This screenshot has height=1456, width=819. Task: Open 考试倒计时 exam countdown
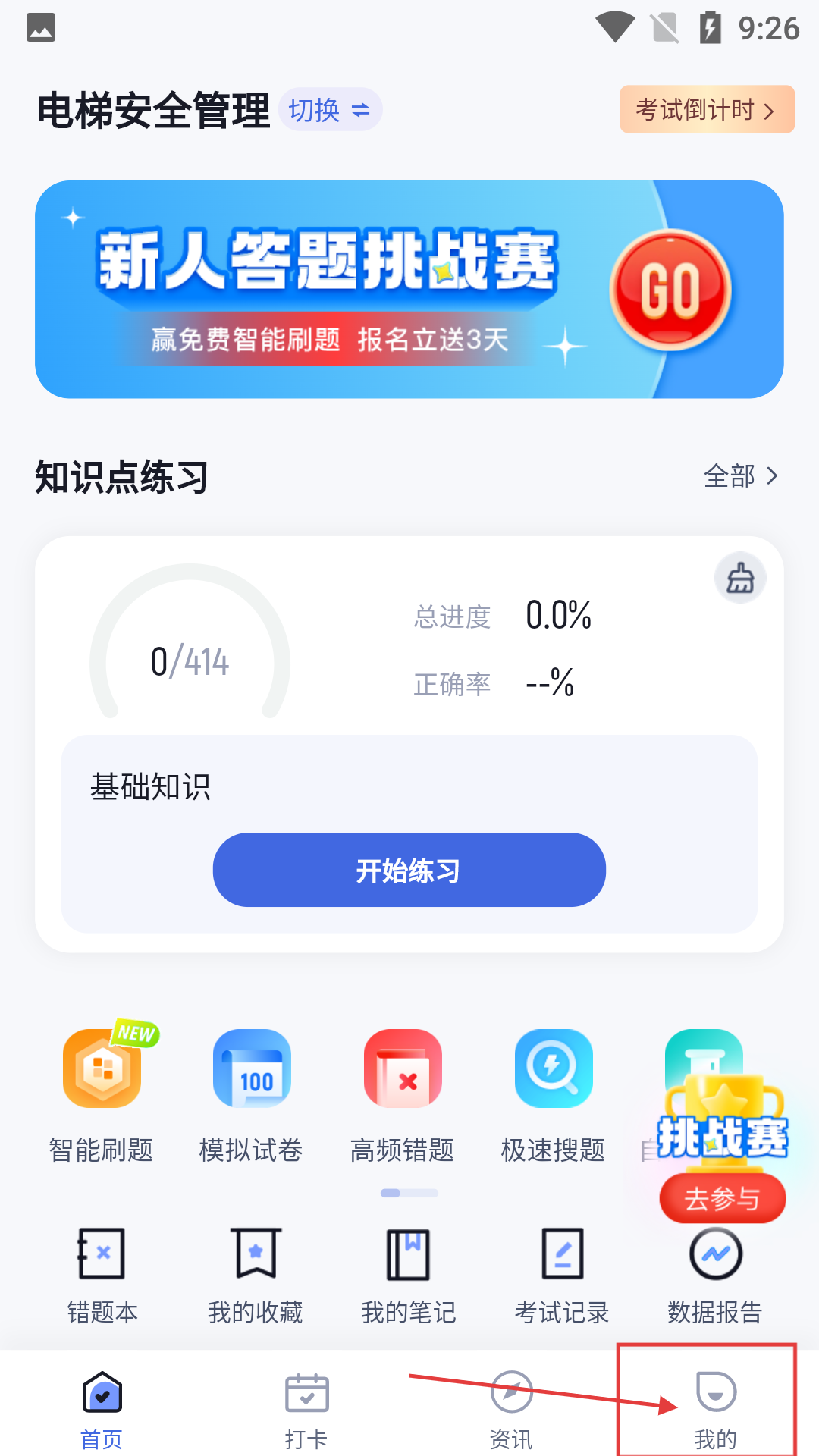click(706, 110)
